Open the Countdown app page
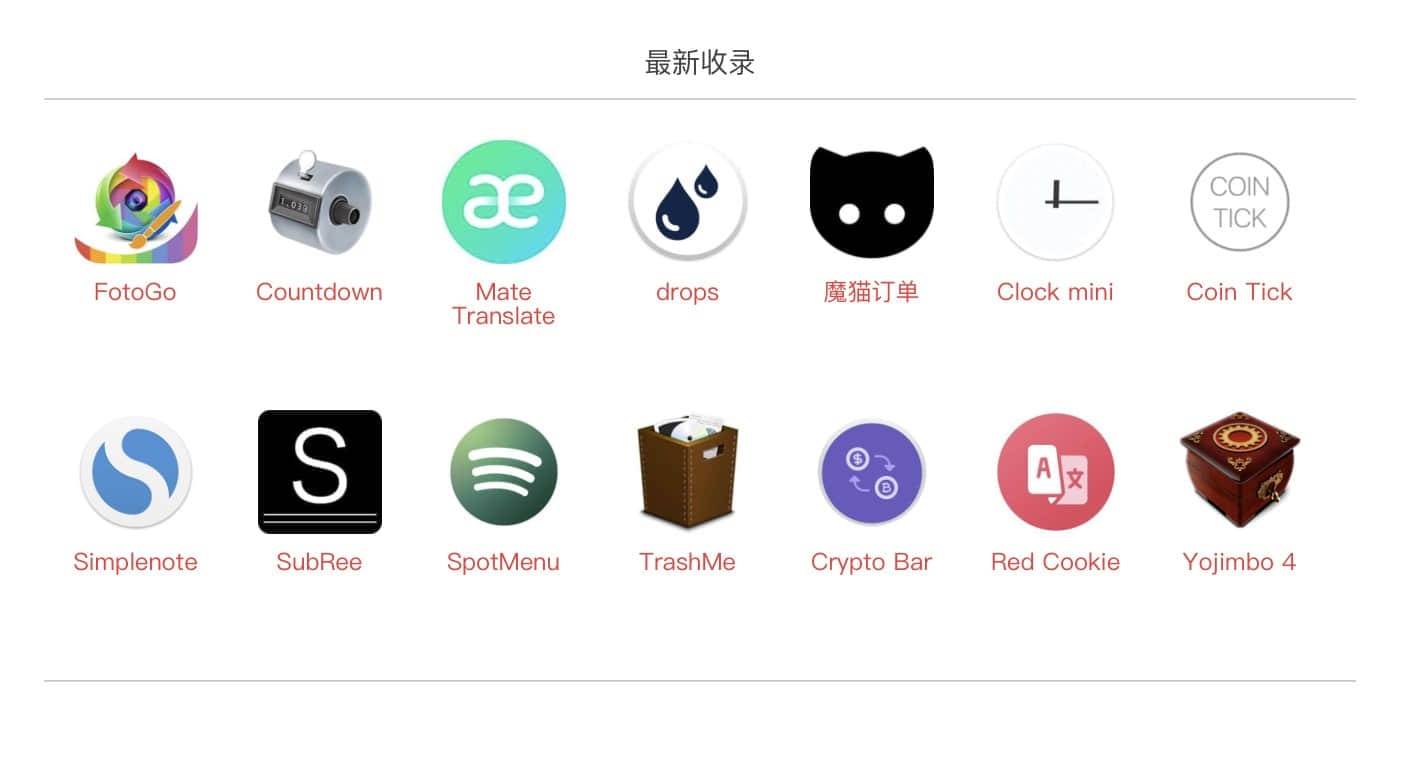The width and height of the screenshot is (1410, 762). [x=319, y=202]
